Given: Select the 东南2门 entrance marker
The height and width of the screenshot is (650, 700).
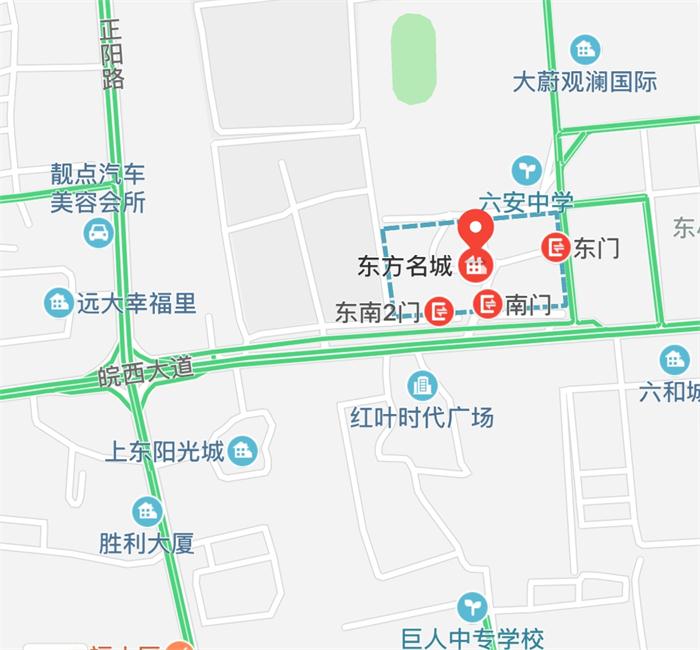Looking at the screenshot, I should (439, 311).
